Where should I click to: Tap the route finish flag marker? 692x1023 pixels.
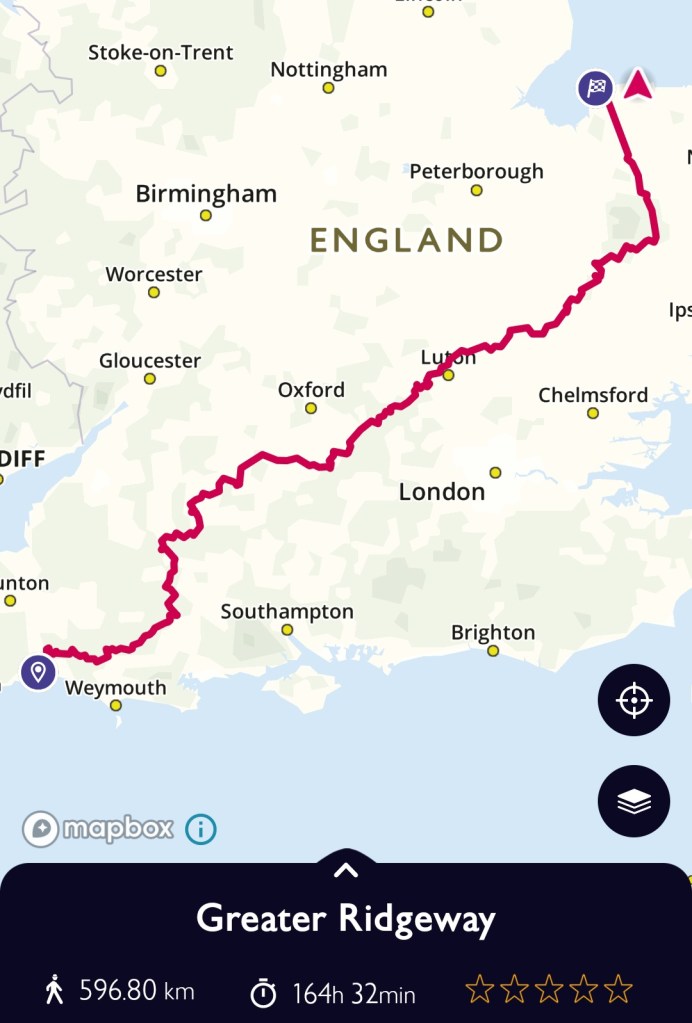596,88
